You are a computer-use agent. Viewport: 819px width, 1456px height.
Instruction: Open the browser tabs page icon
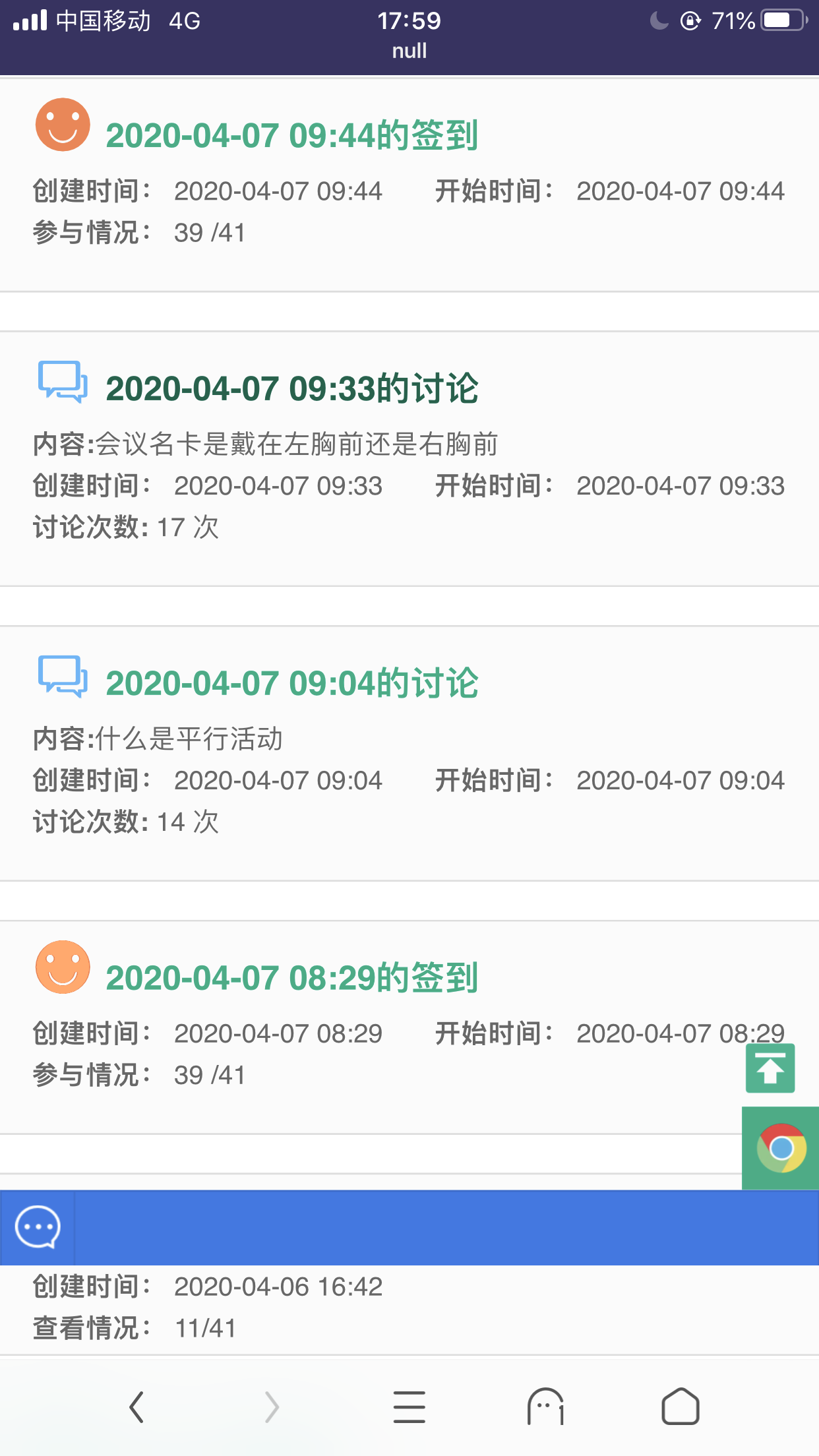coord(545,1407)
